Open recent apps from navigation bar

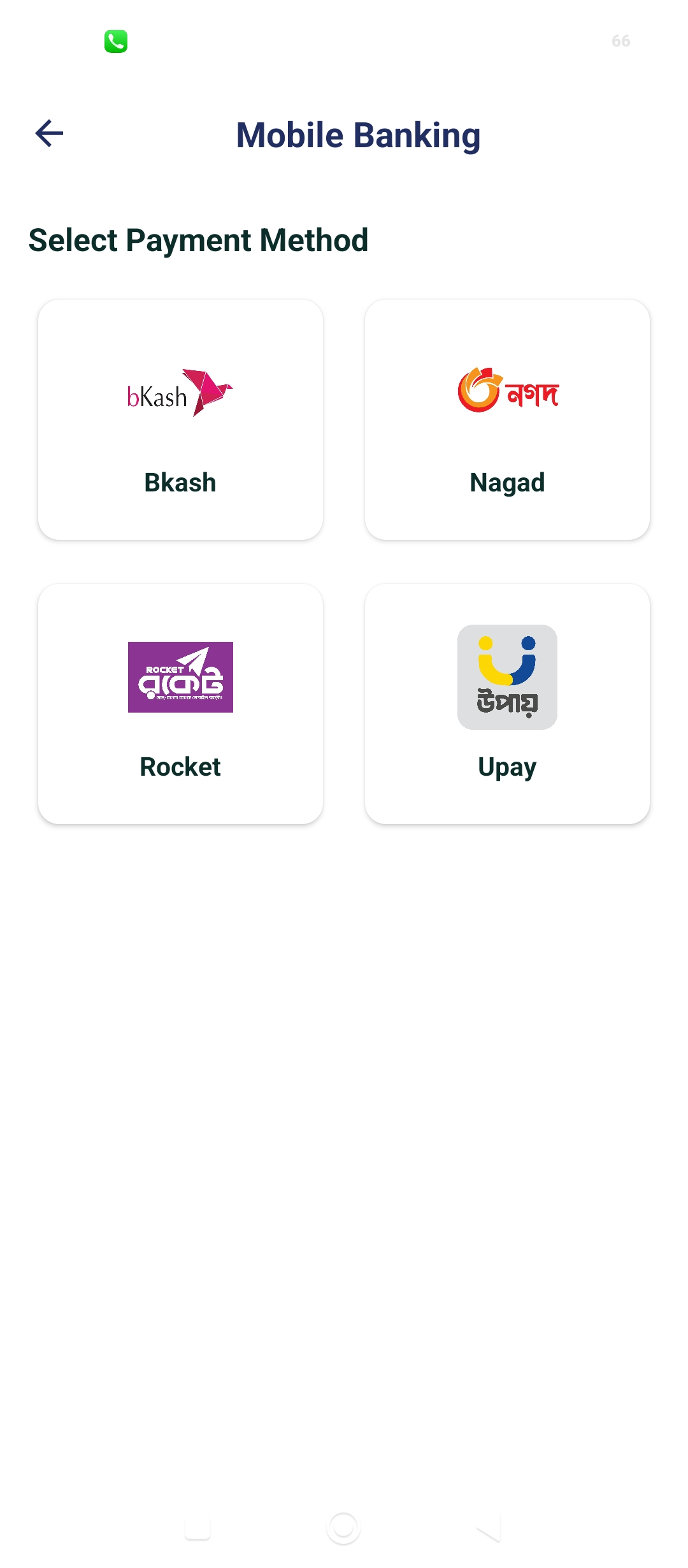[197, 1528]
